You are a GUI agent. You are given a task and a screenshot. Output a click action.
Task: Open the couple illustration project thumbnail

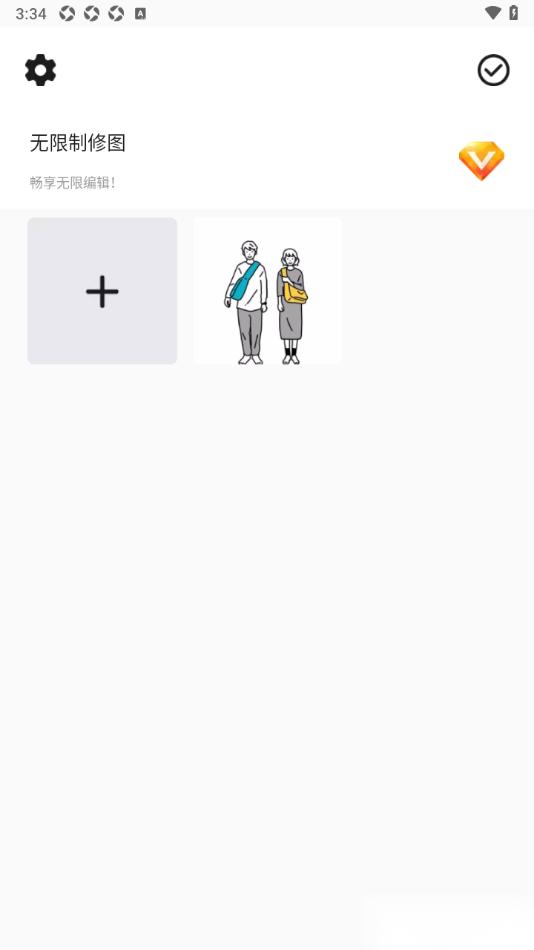click(x=267, y=291)
